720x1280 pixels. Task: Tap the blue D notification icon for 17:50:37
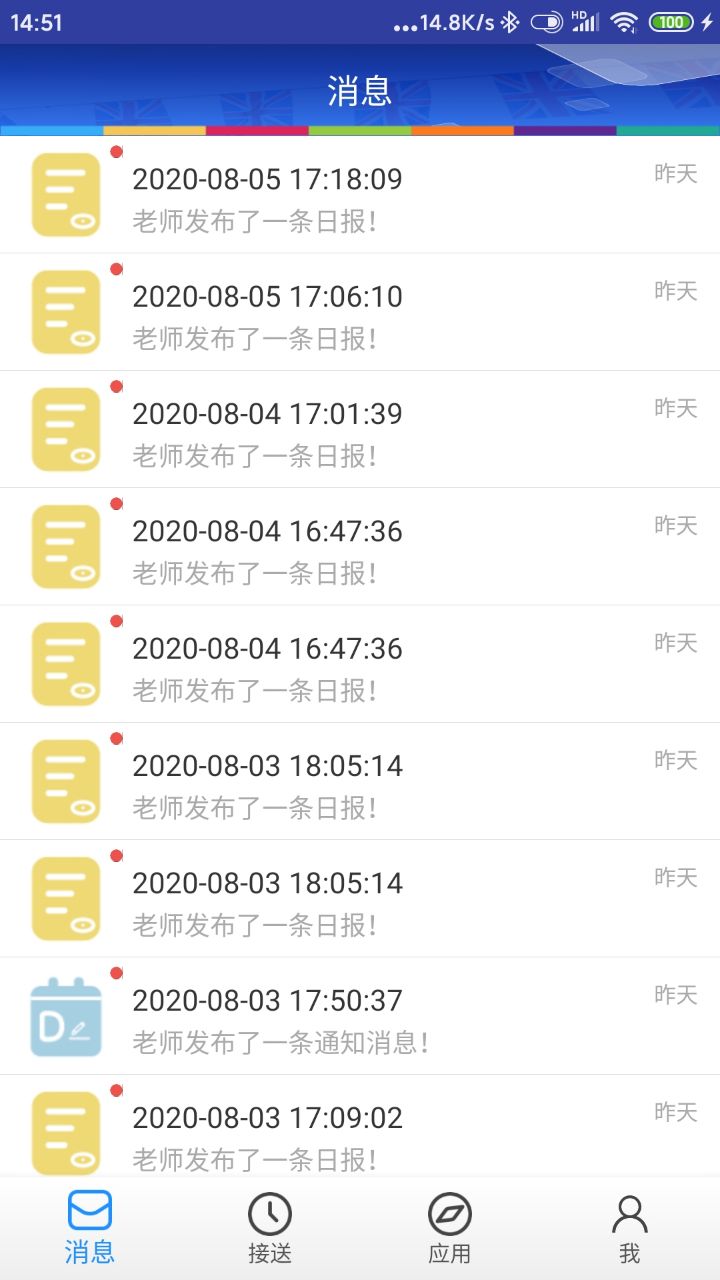click(64, 1014)
